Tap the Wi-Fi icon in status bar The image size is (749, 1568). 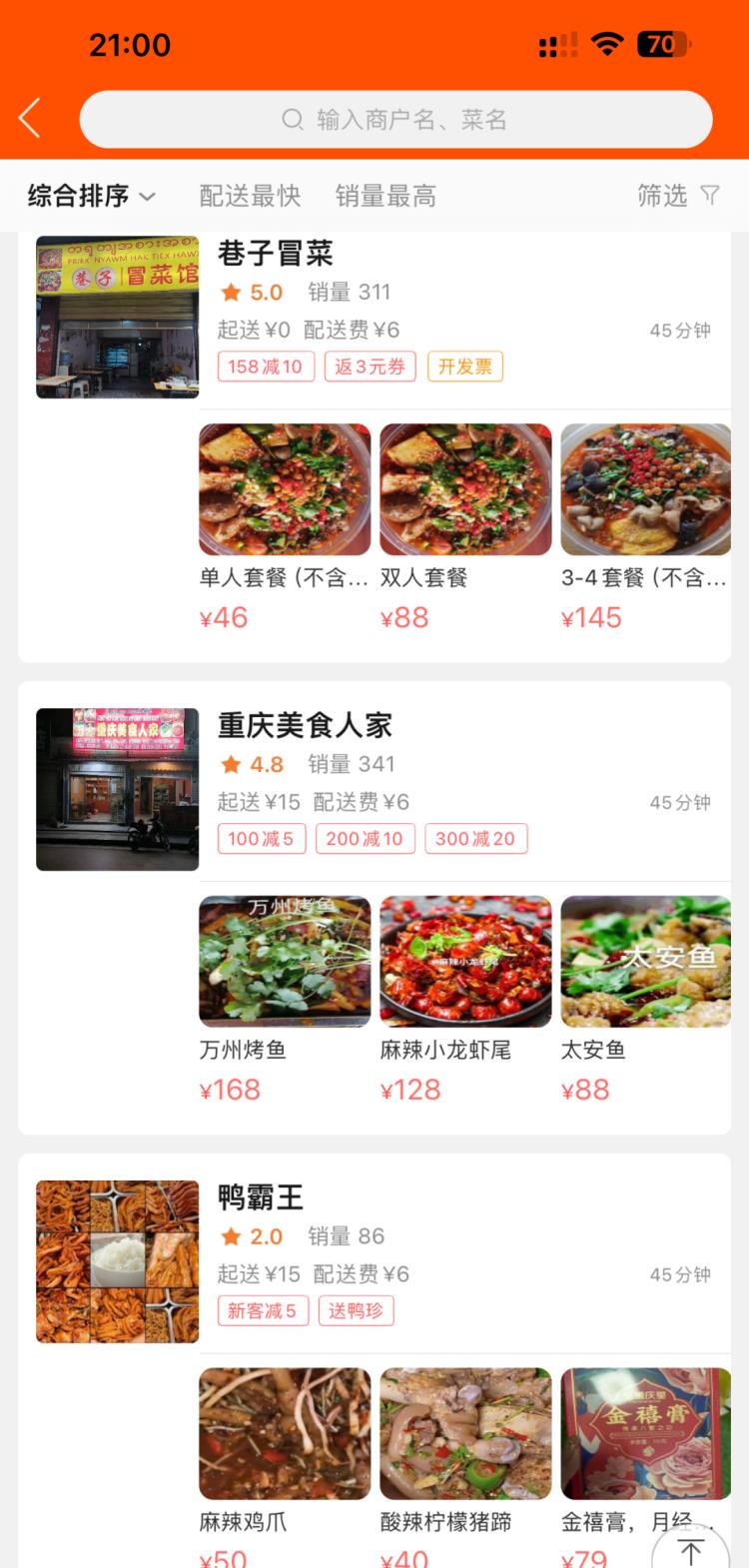pos(608,44)
